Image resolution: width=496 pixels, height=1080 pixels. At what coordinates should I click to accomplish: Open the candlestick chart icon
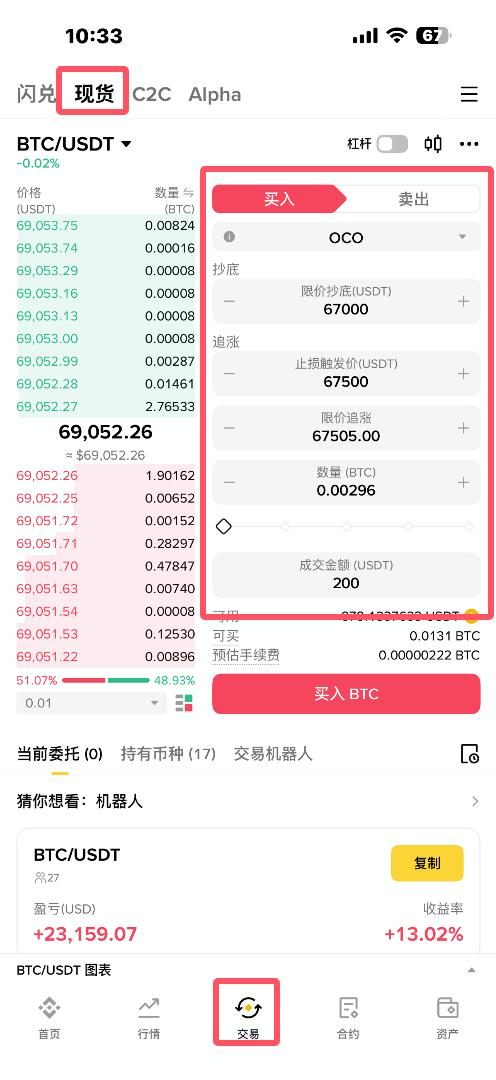pos(433,144)
